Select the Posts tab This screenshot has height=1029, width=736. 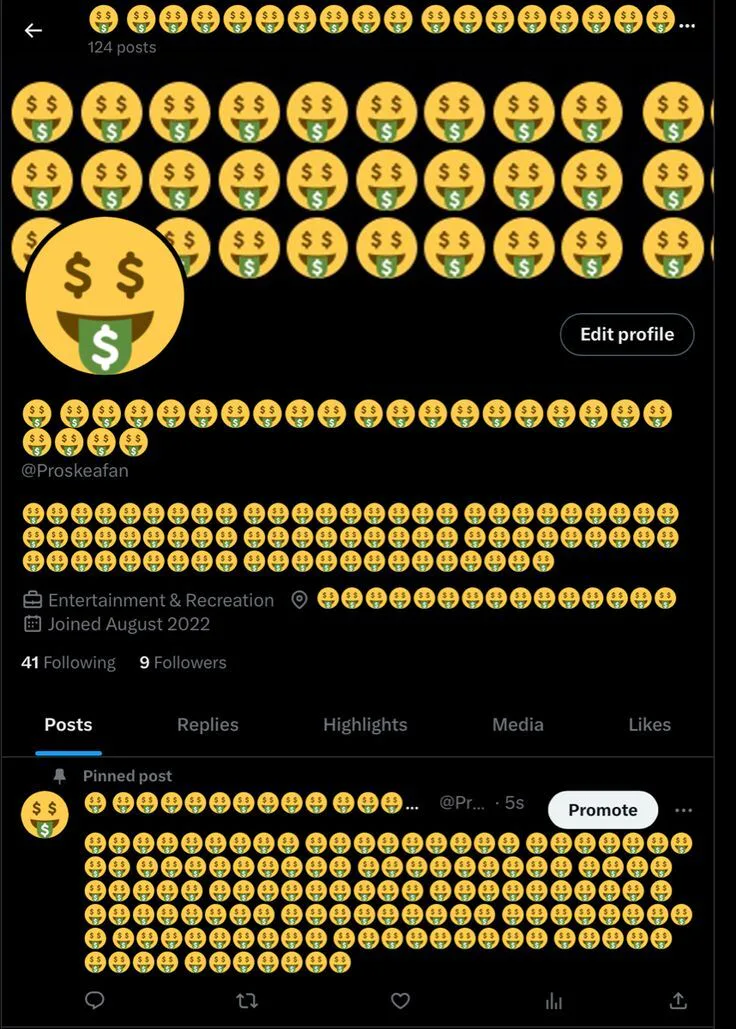click(68, 724)
